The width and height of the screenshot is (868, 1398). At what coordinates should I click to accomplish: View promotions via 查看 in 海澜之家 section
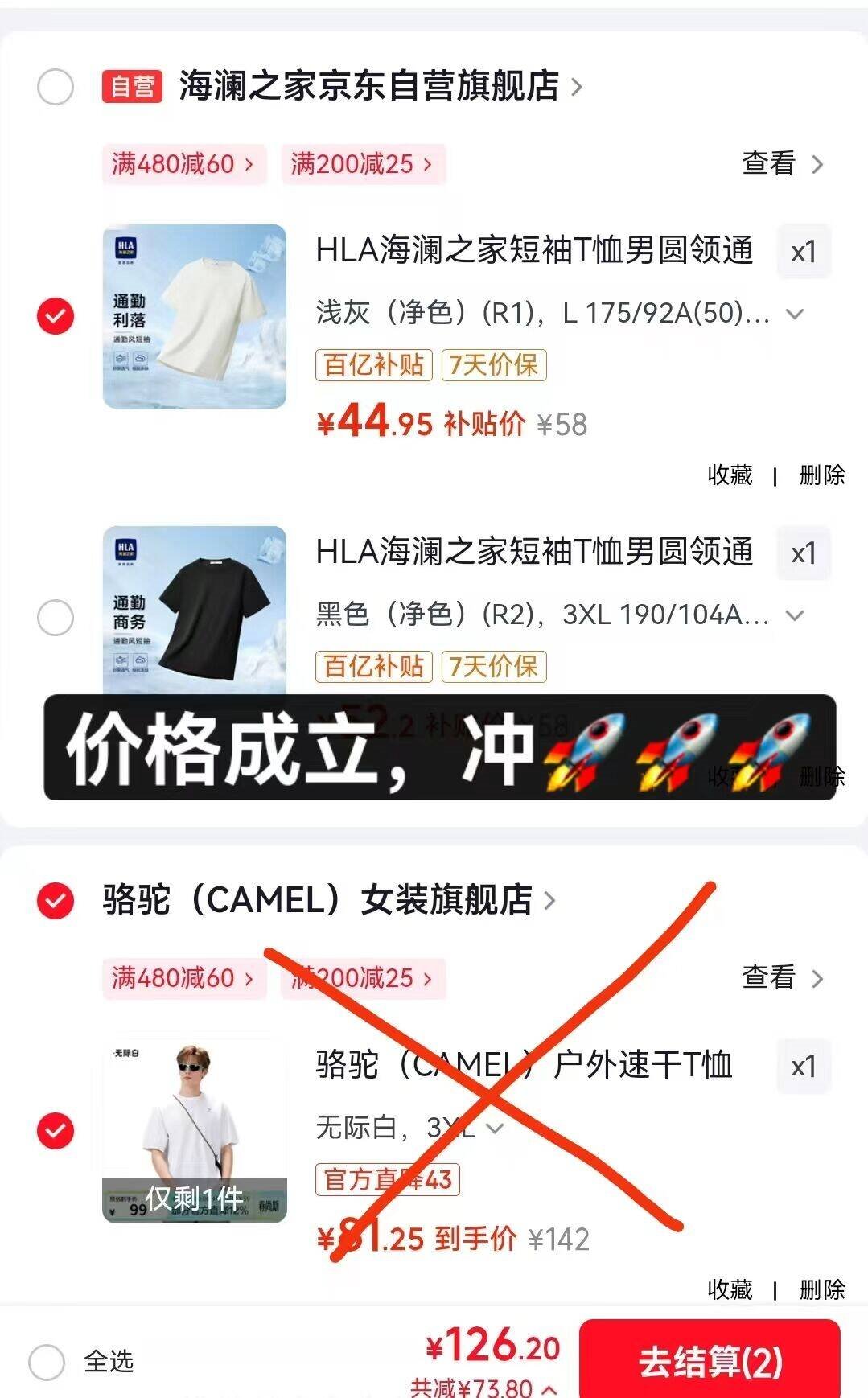pos(781,164)
